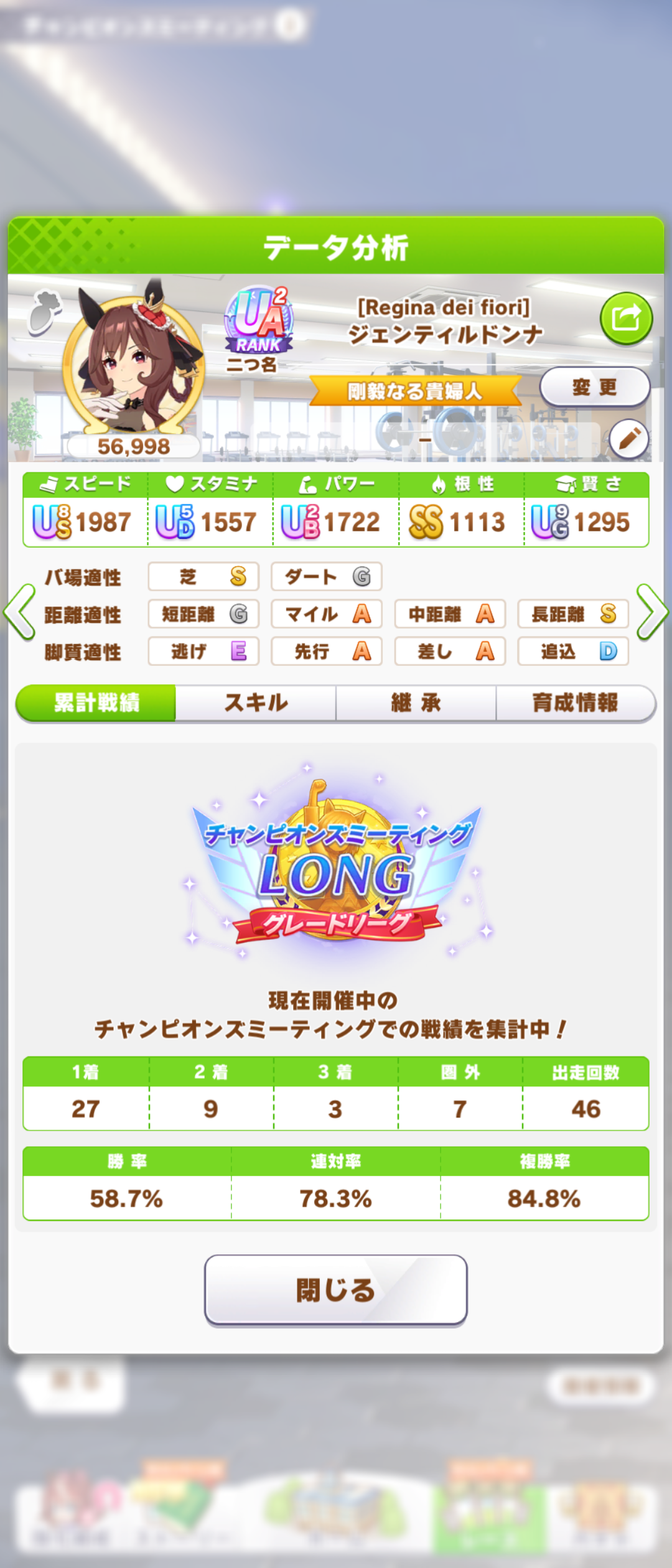The image size is (672, 1568).
Task: Close the dialog with 閉じる
Action: (x=335, y=1290)
